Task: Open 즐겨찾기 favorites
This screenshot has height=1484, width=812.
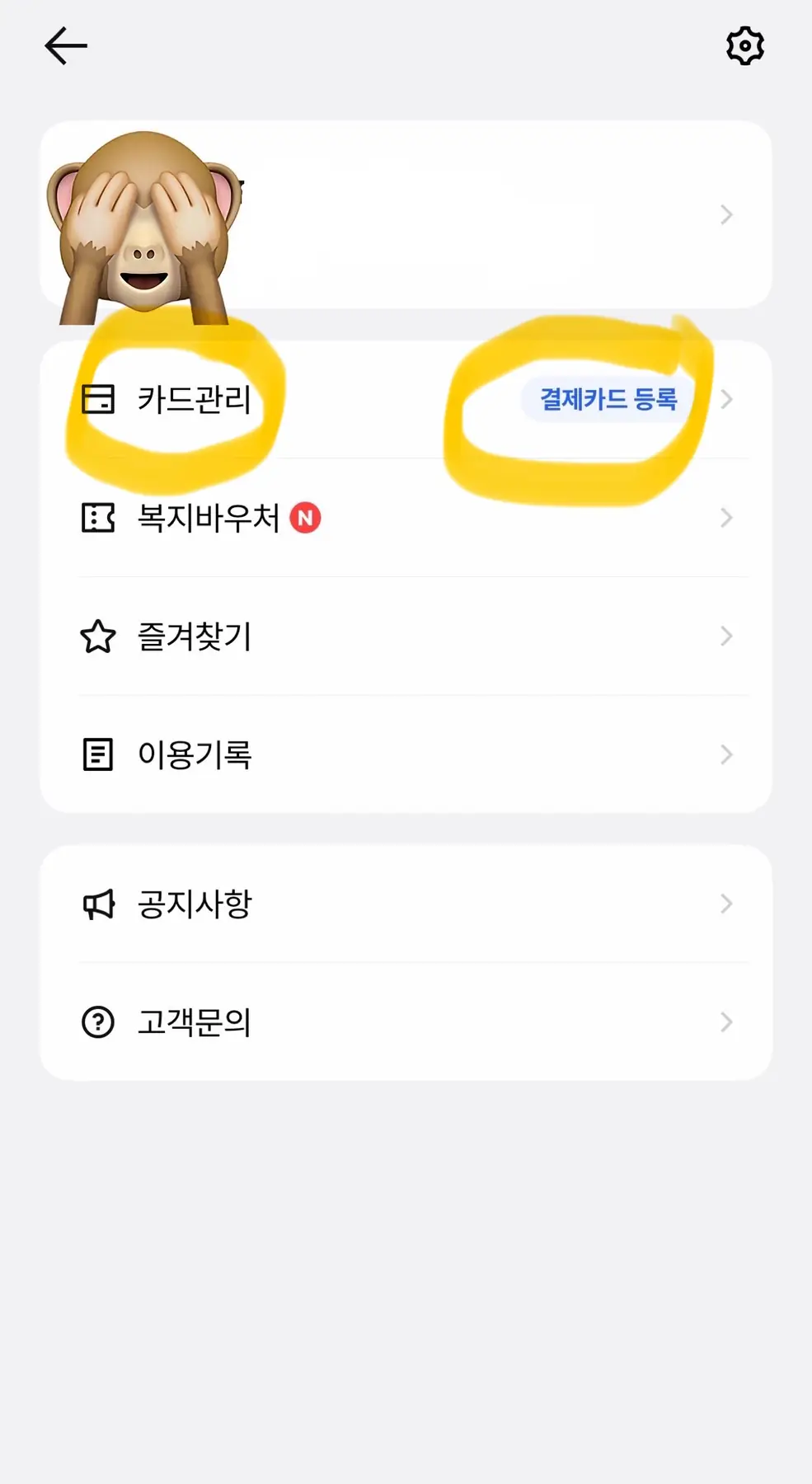Action: 195,636
